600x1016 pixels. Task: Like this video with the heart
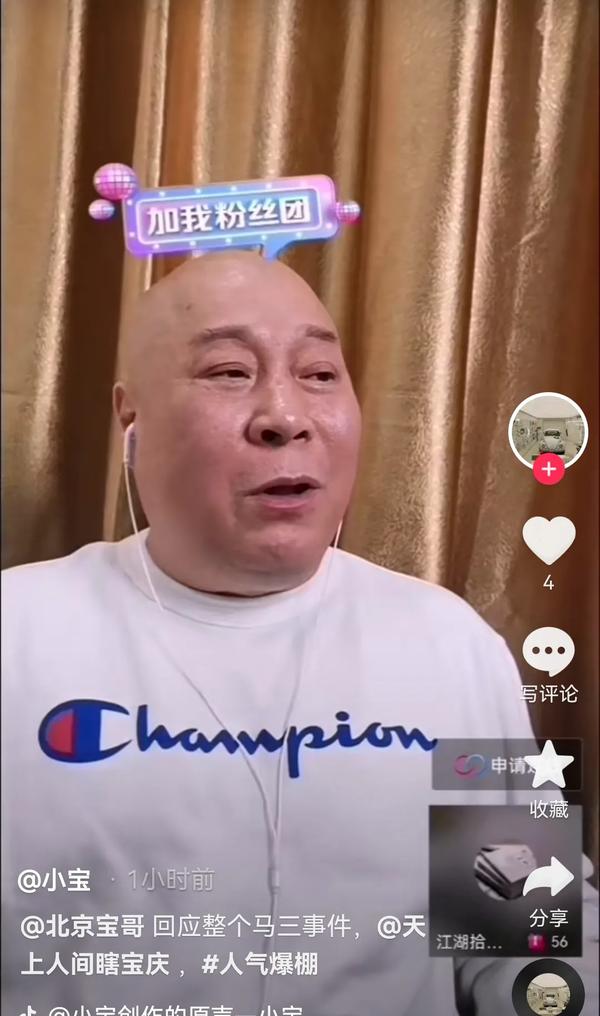pyautogui.click(x=548, y=540)
